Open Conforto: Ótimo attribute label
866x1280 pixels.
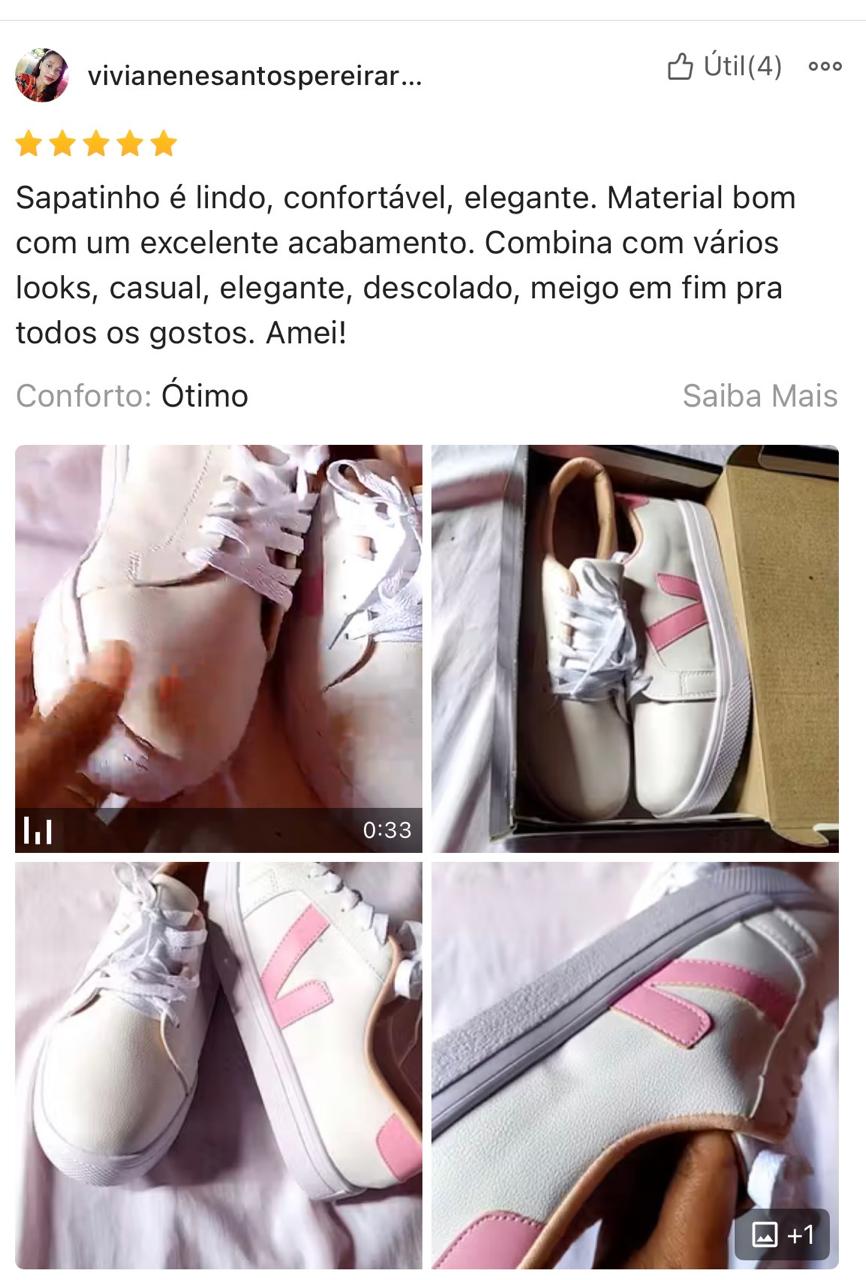pyautogui.click(x=130, y=396)
